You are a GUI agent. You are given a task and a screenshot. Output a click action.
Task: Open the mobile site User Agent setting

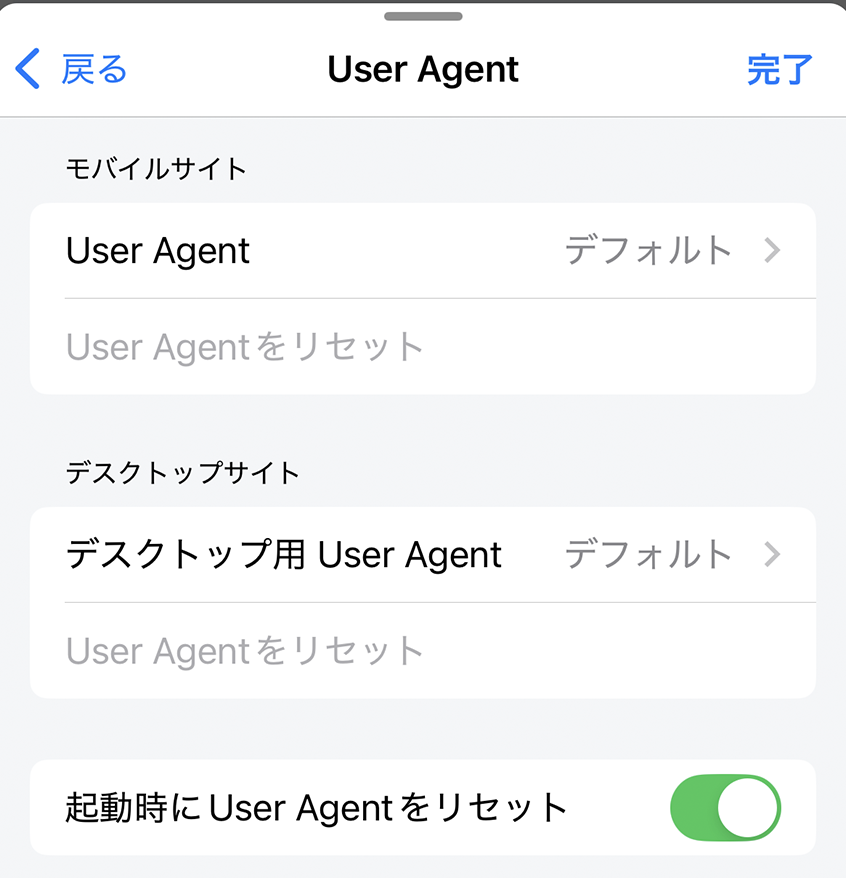pyautogui.click(x=423, y=250)
